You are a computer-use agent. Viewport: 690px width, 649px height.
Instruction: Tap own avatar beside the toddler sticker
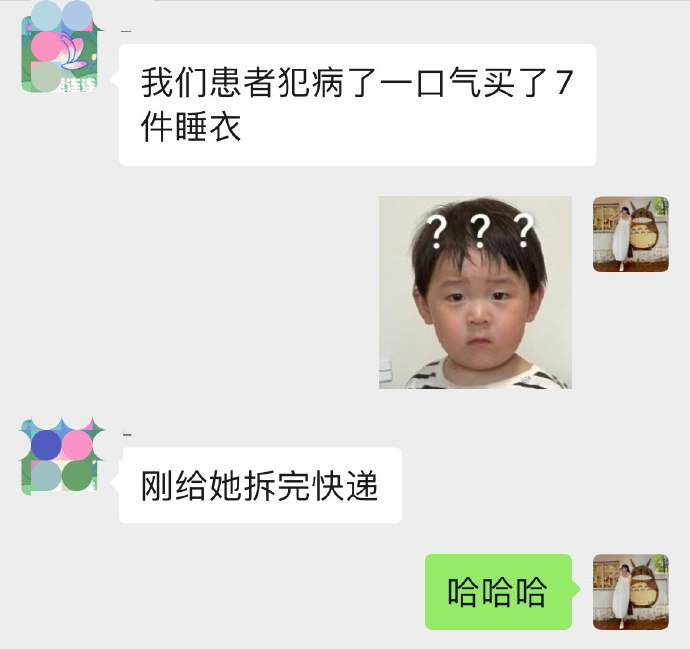pyautogui.click(x=630, y=234)
